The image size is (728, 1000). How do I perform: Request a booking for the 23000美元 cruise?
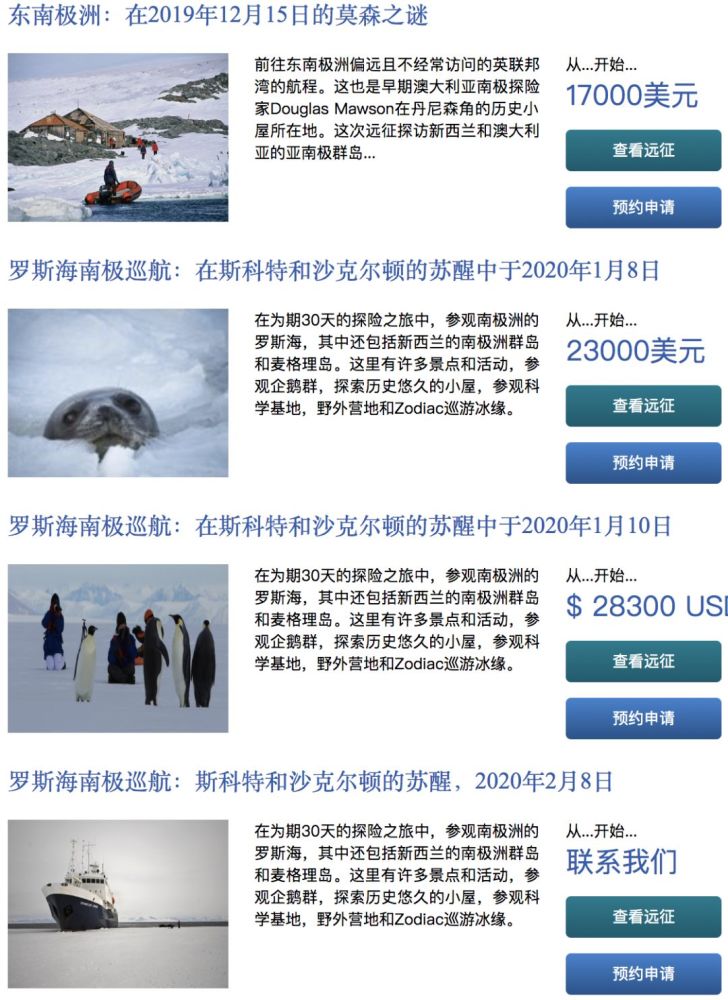(643, 463)
